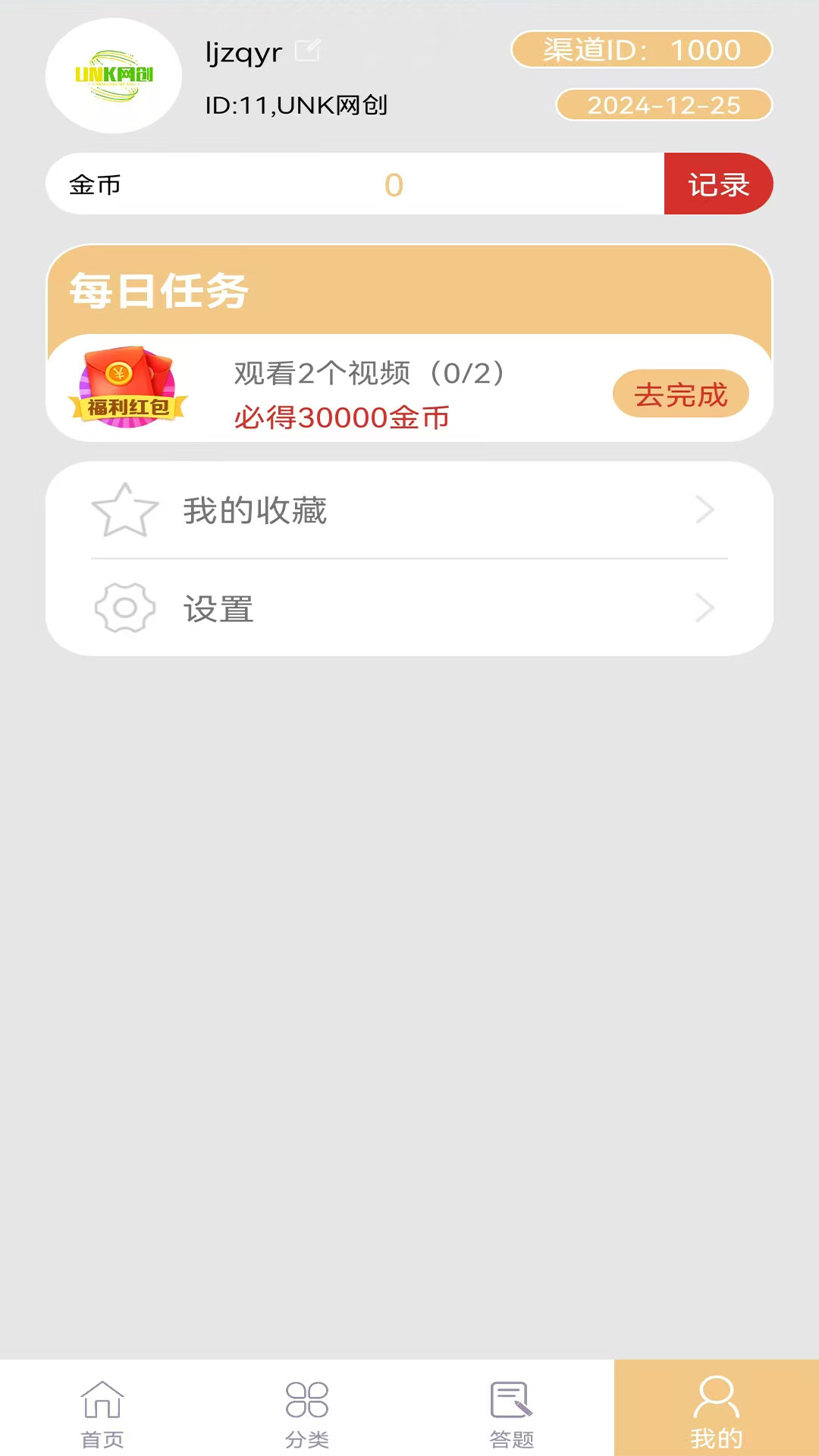Expand the 我的收藏 row chevron
The height and width of the screenshot is (1456, 819).
click(x=705, y=510)
